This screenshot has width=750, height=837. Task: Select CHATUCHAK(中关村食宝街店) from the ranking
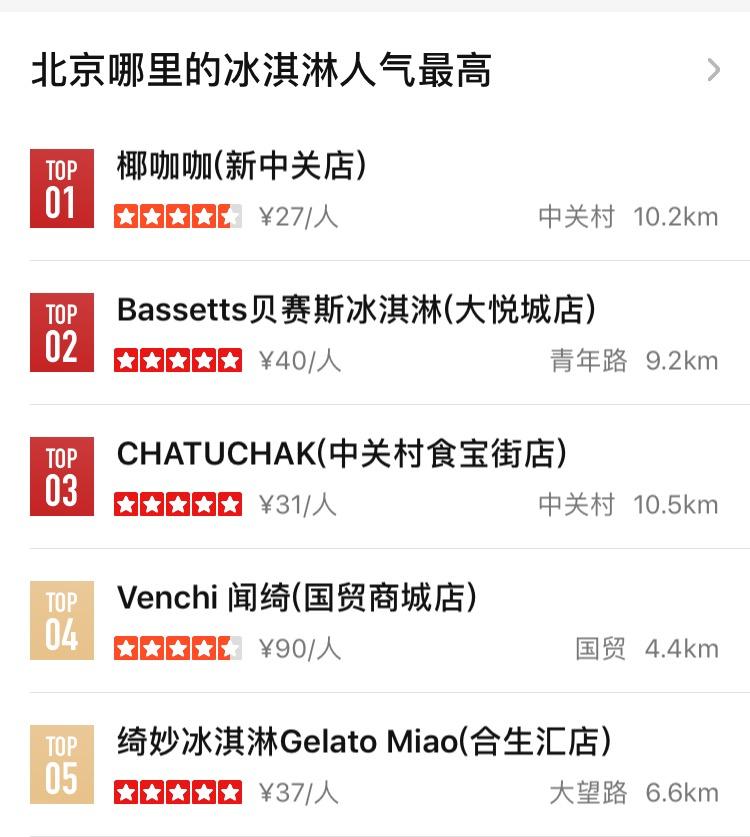pos(341,454)
